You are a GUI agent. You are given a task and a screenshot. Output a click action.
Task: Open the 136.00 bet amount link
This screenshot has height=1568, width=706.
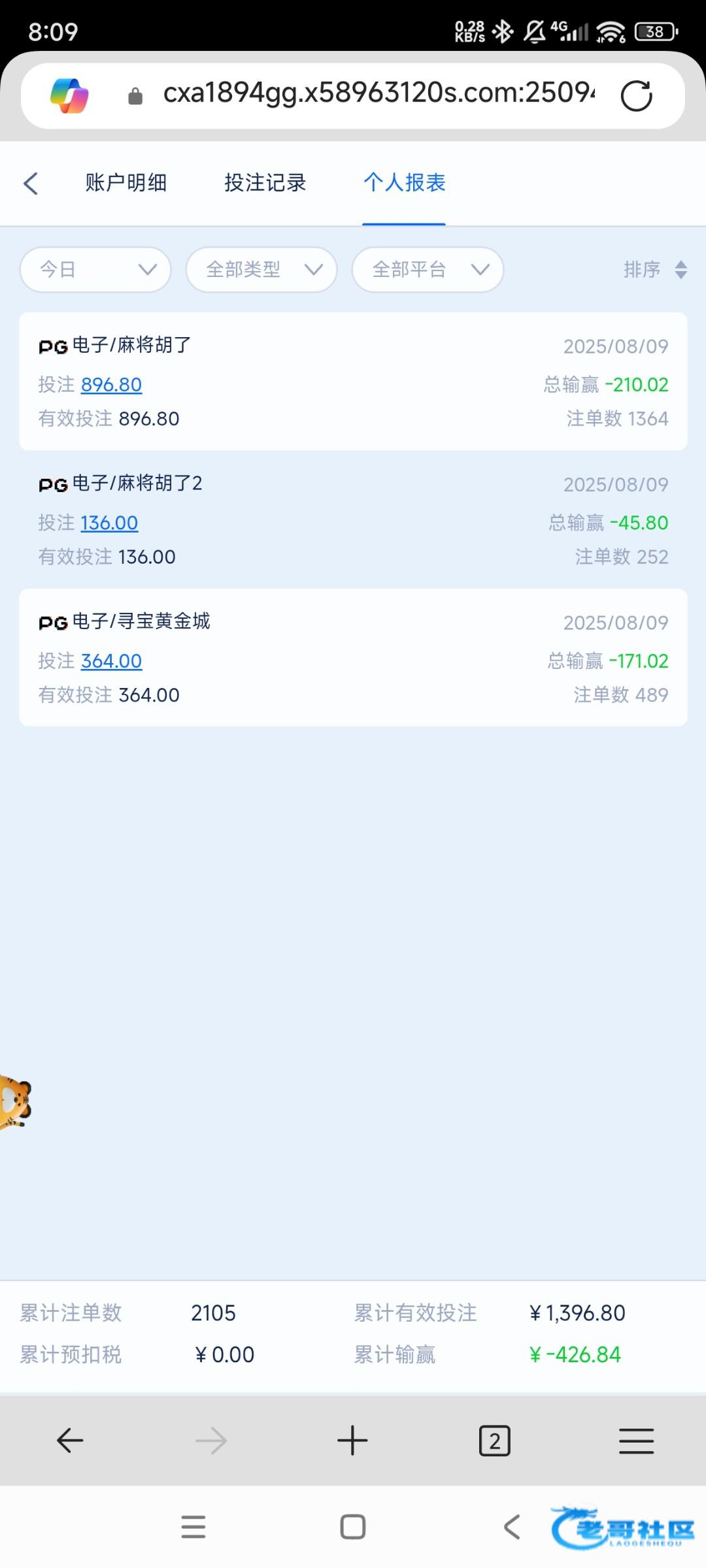pos(109,523)
